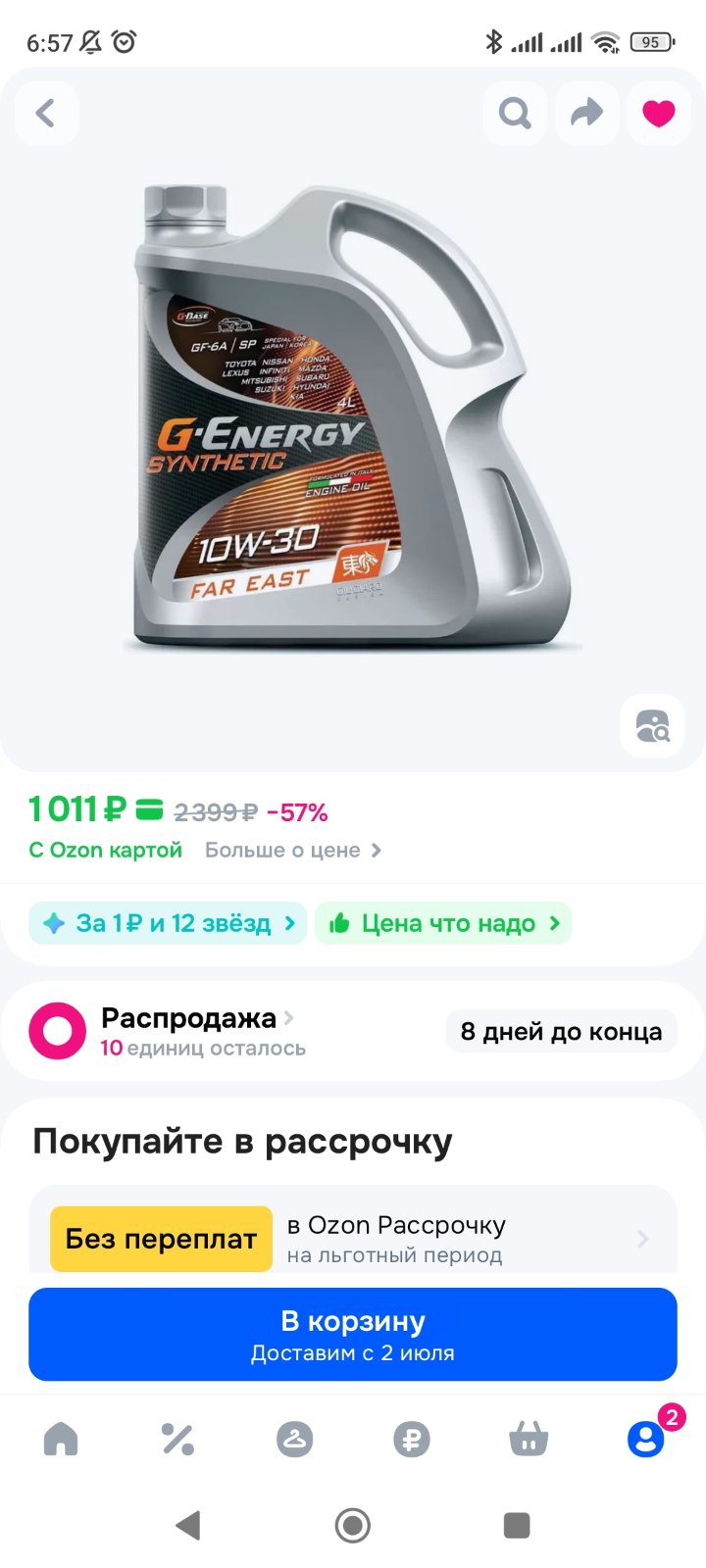706x1568 pixels.
Task: Open Ozon Рассрочку installment offer
Action: (353, 1238)
